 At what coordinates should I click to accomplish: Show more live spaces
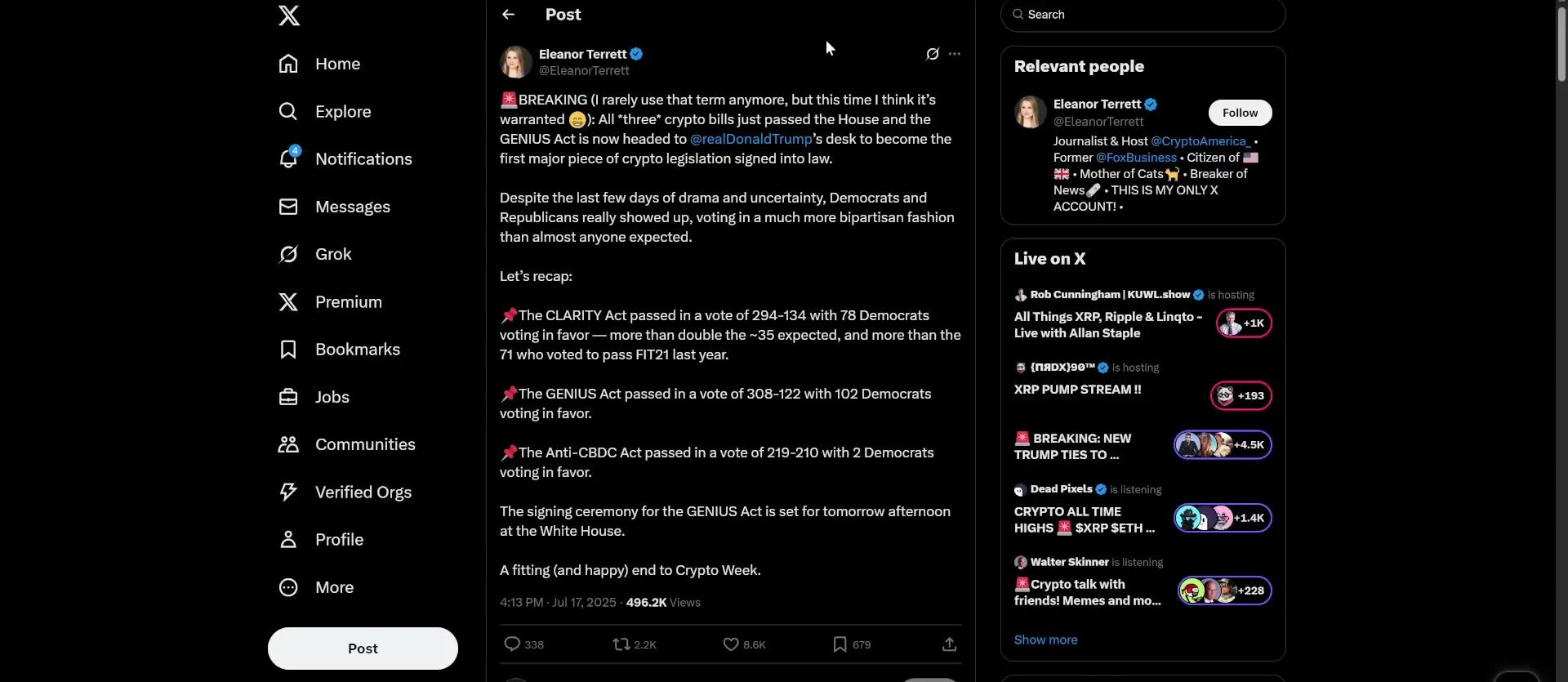pyautogui.click(x=1045, y=640)
